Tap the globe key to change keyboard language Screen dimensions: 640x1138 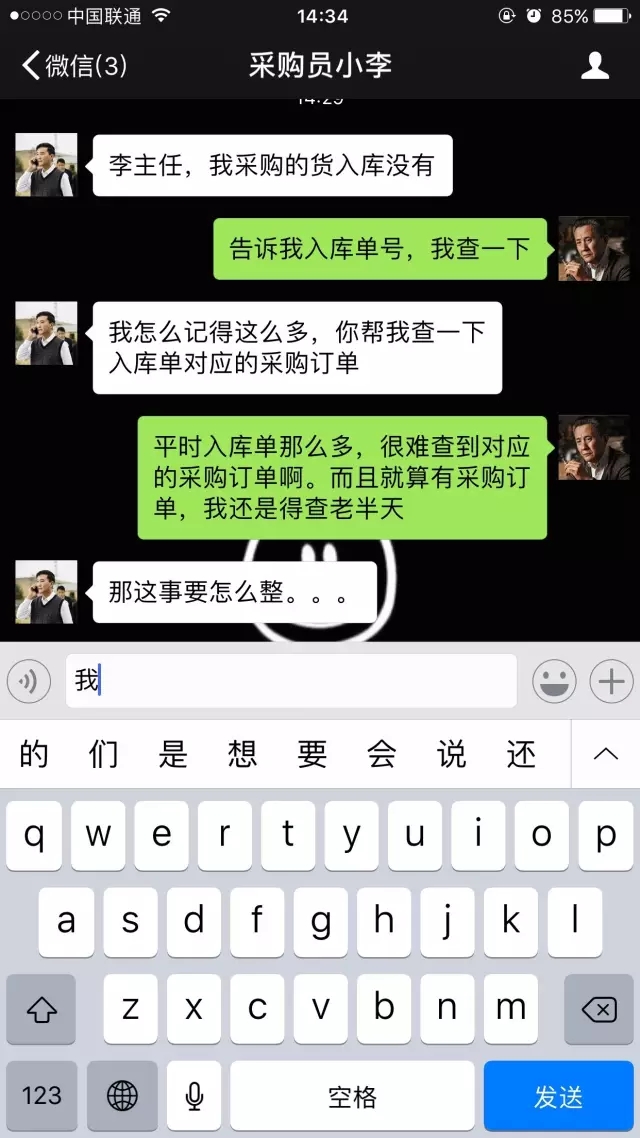click(x=122, y=1096)
